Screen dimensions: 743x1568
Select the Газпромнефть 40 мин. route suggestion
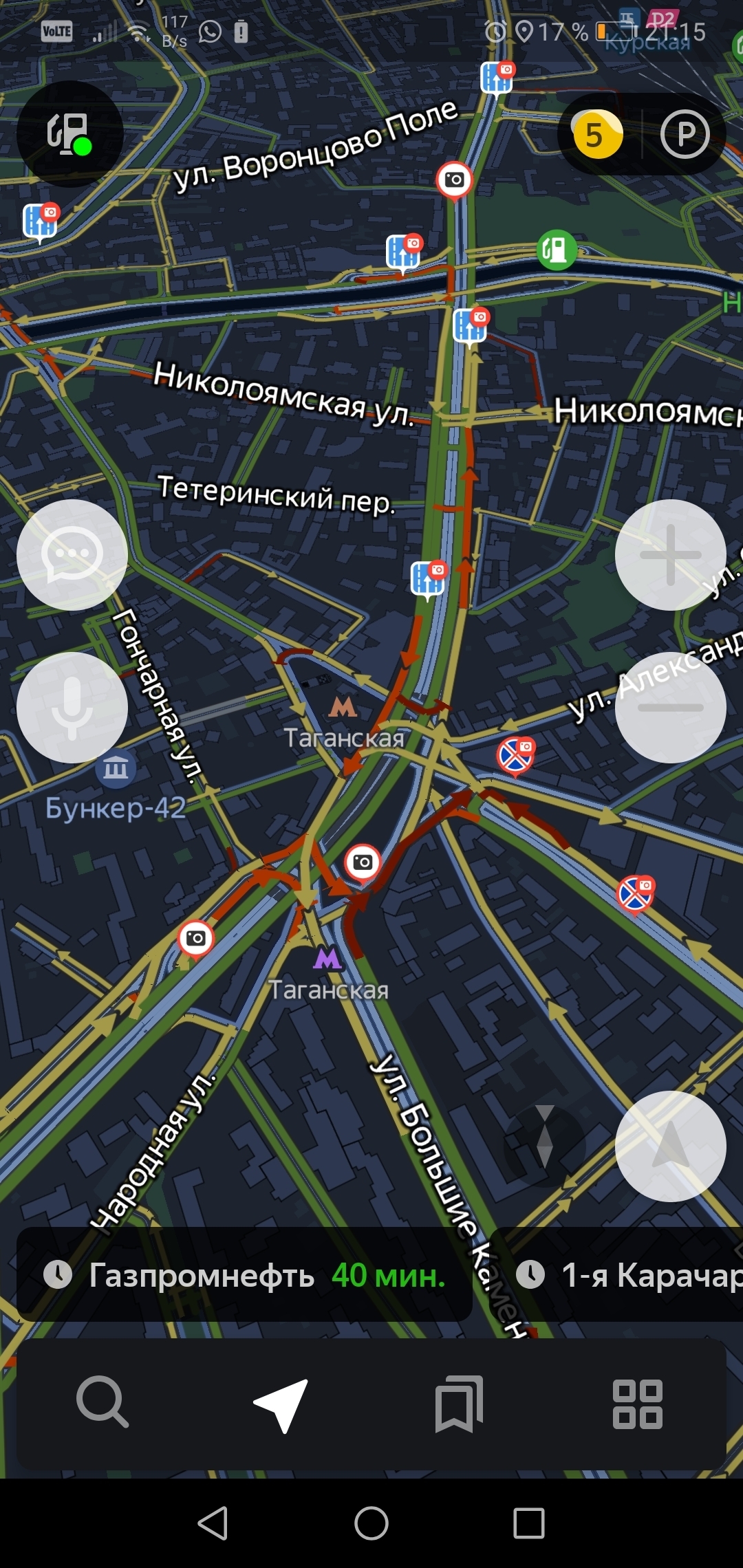click(244, 1274)
